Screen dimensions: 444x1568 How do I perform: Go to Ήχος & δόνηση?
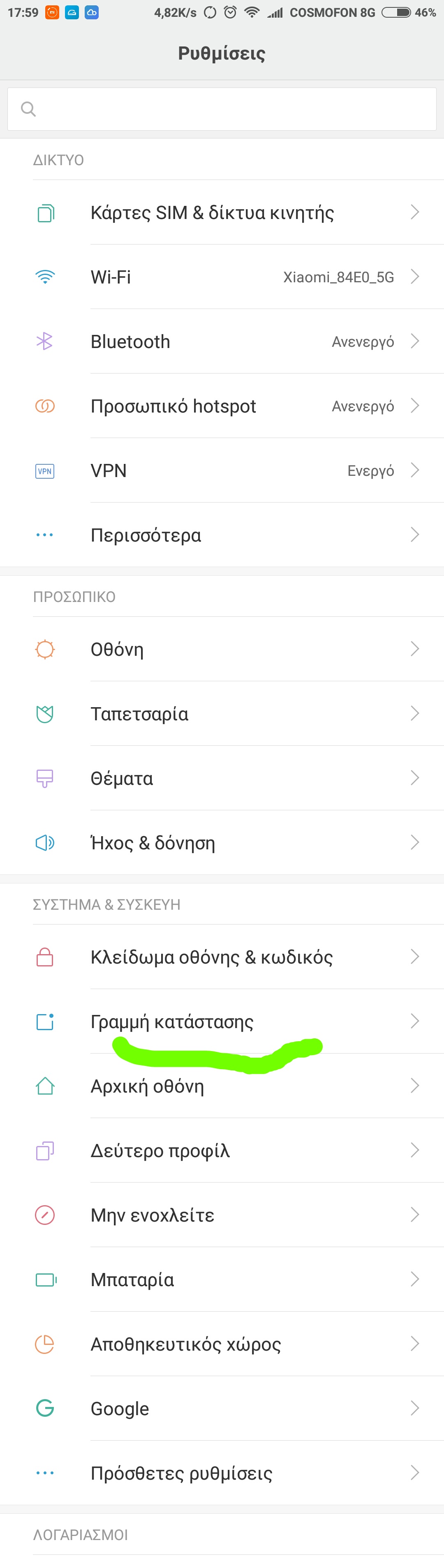click(x=222, y=842)
